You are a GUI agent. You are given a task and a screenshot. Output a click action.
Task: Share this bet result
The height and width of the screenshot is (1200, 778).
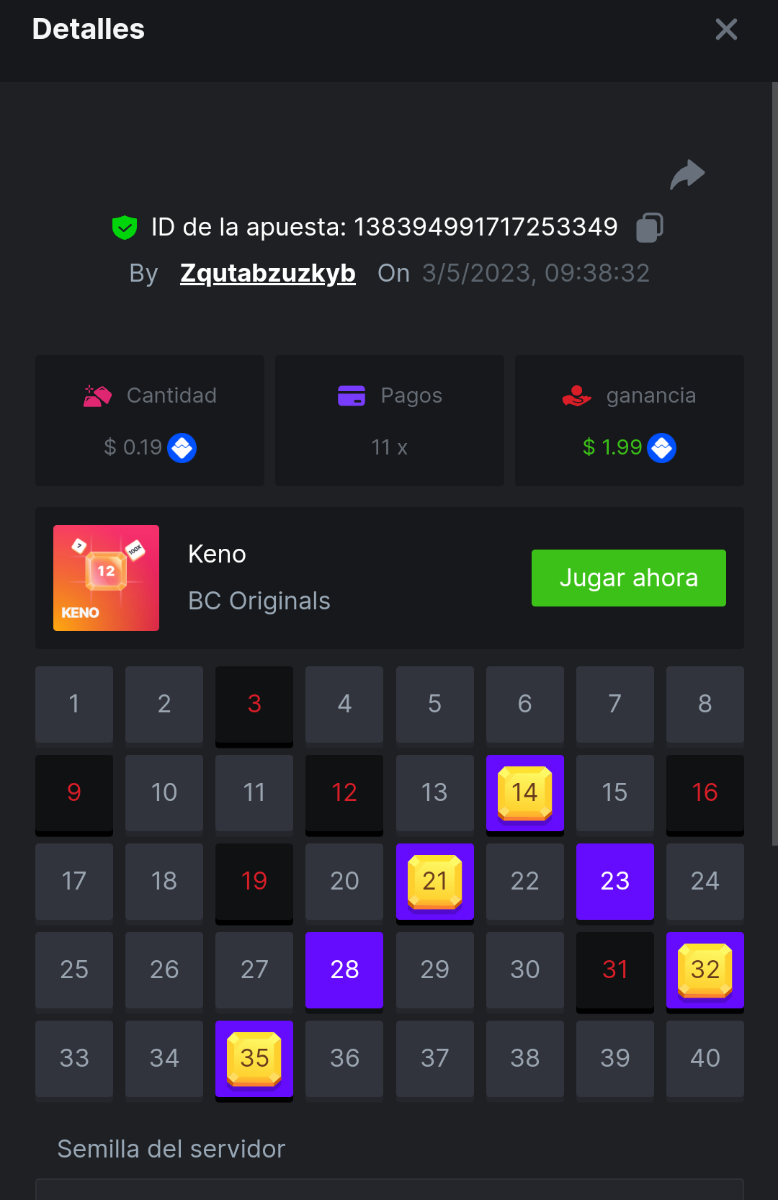tap(687, 175)
